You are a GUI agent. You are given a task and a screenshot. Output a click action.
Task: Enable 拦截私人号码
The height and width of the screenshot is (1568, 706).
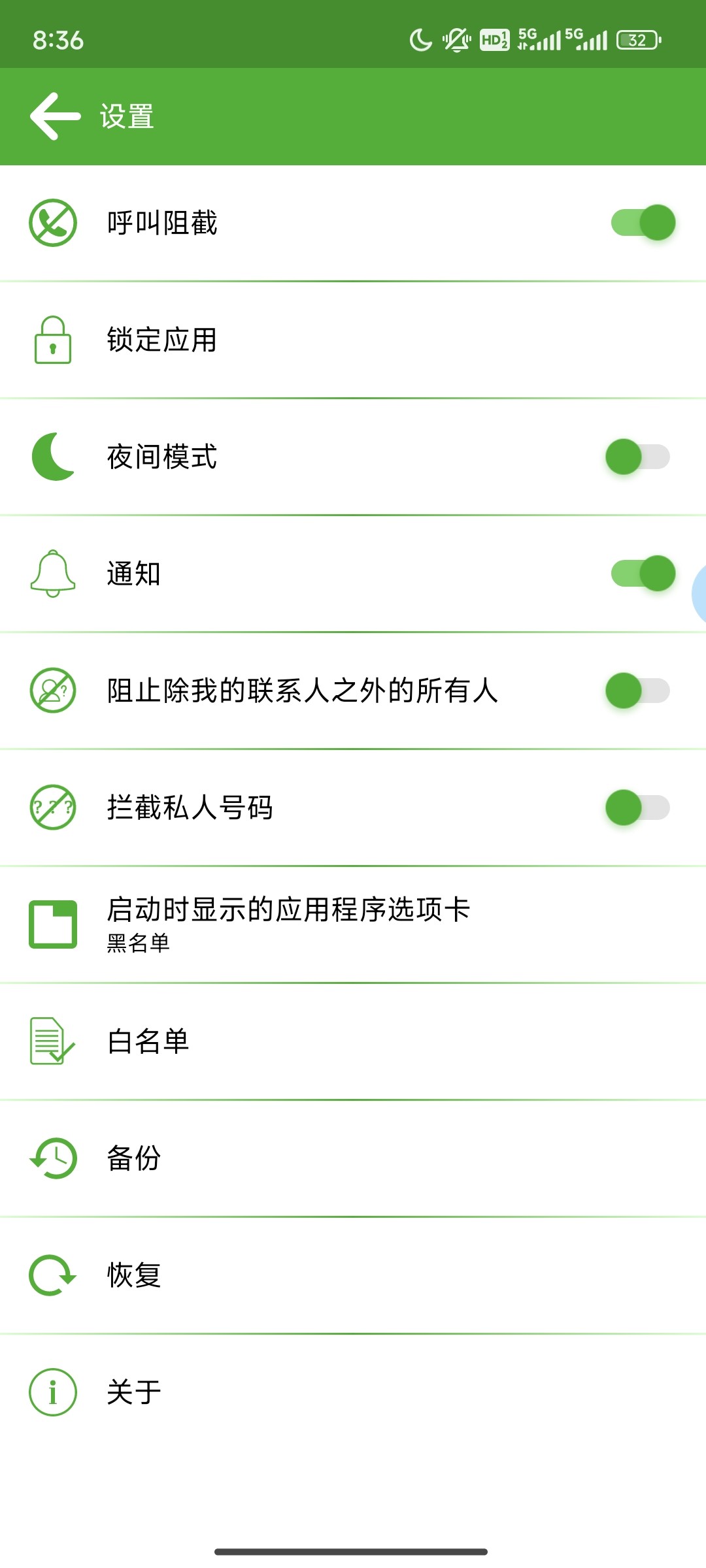click(x=637, y=808)
